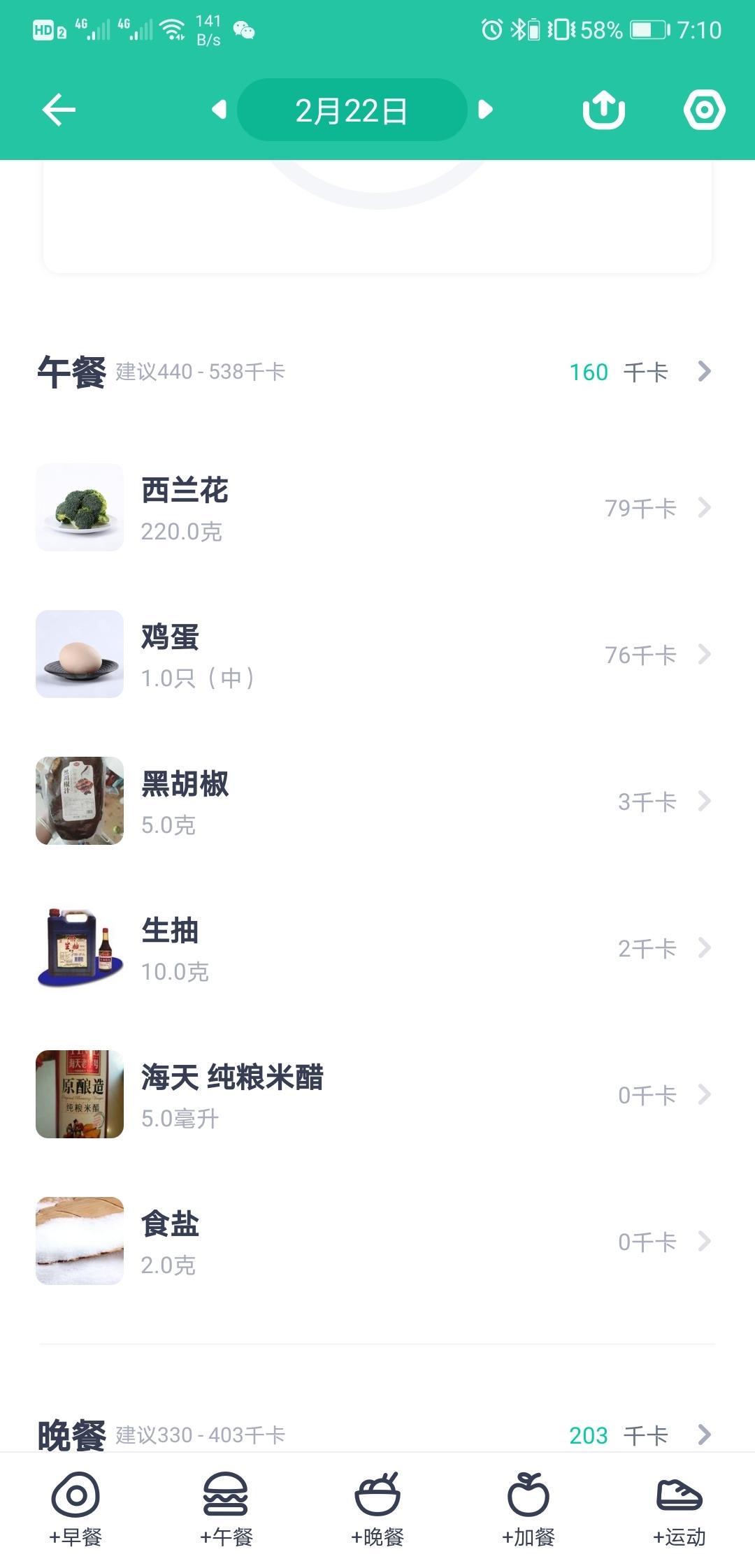Expand the 午餐 160 千卡 details
This screenshot has width=755, height=1568.
(x=703, y=372)
